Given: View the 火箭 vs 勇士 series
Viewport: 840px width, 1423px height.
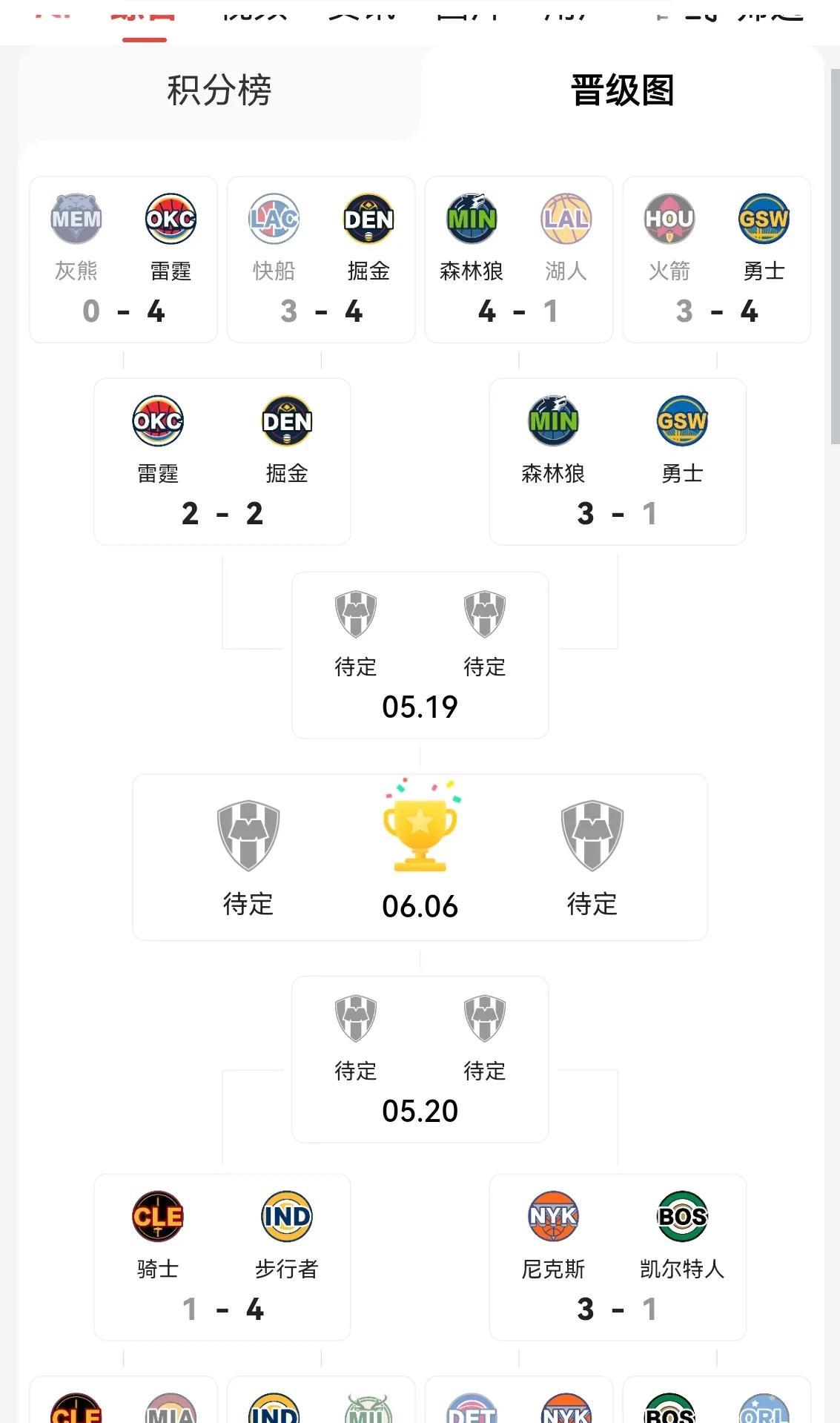Looking at the screenshot, I should (x=717, y=260).
